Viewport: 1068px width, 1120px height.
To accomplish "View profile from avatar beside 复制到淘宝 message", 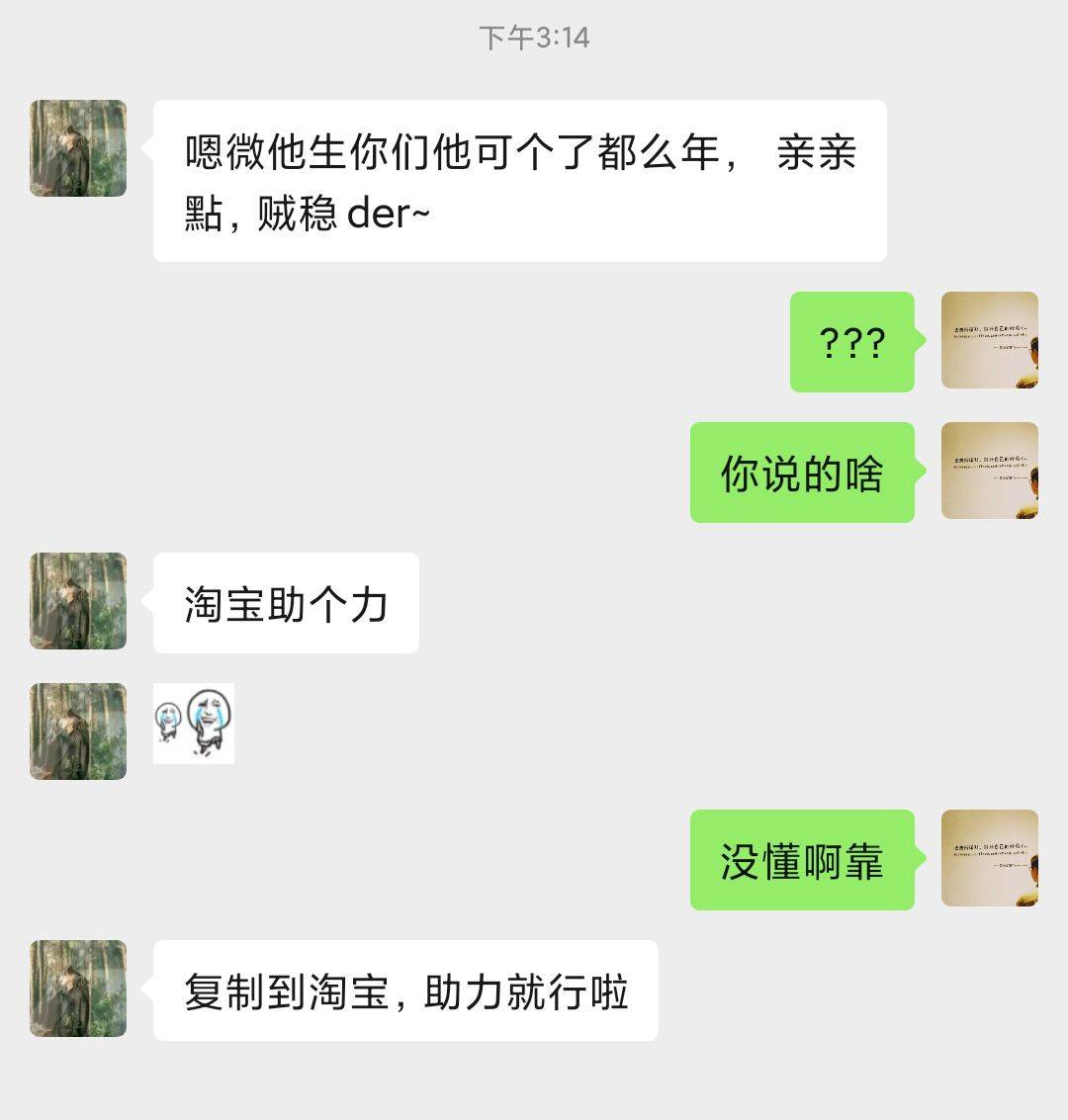I will tap(78, 989).
